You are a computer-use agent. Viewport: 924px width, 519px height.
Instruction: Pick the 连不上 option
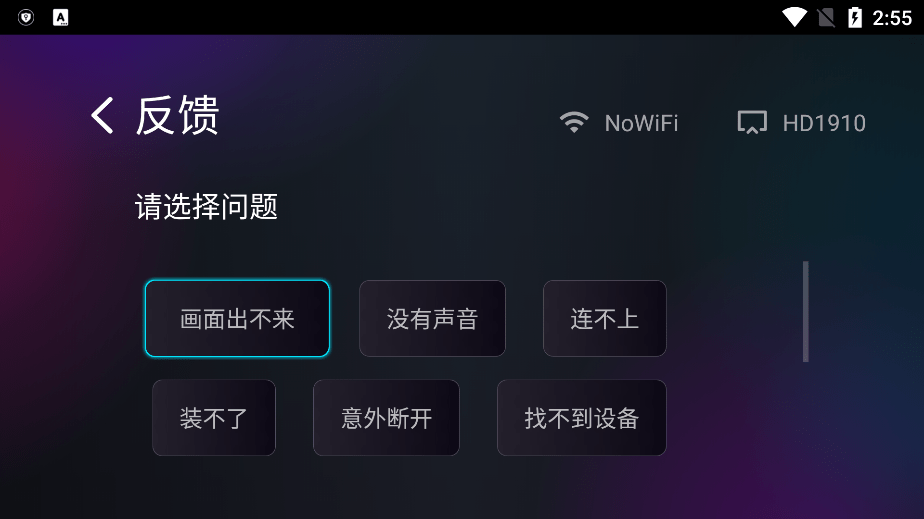click(x=604, y=319)
